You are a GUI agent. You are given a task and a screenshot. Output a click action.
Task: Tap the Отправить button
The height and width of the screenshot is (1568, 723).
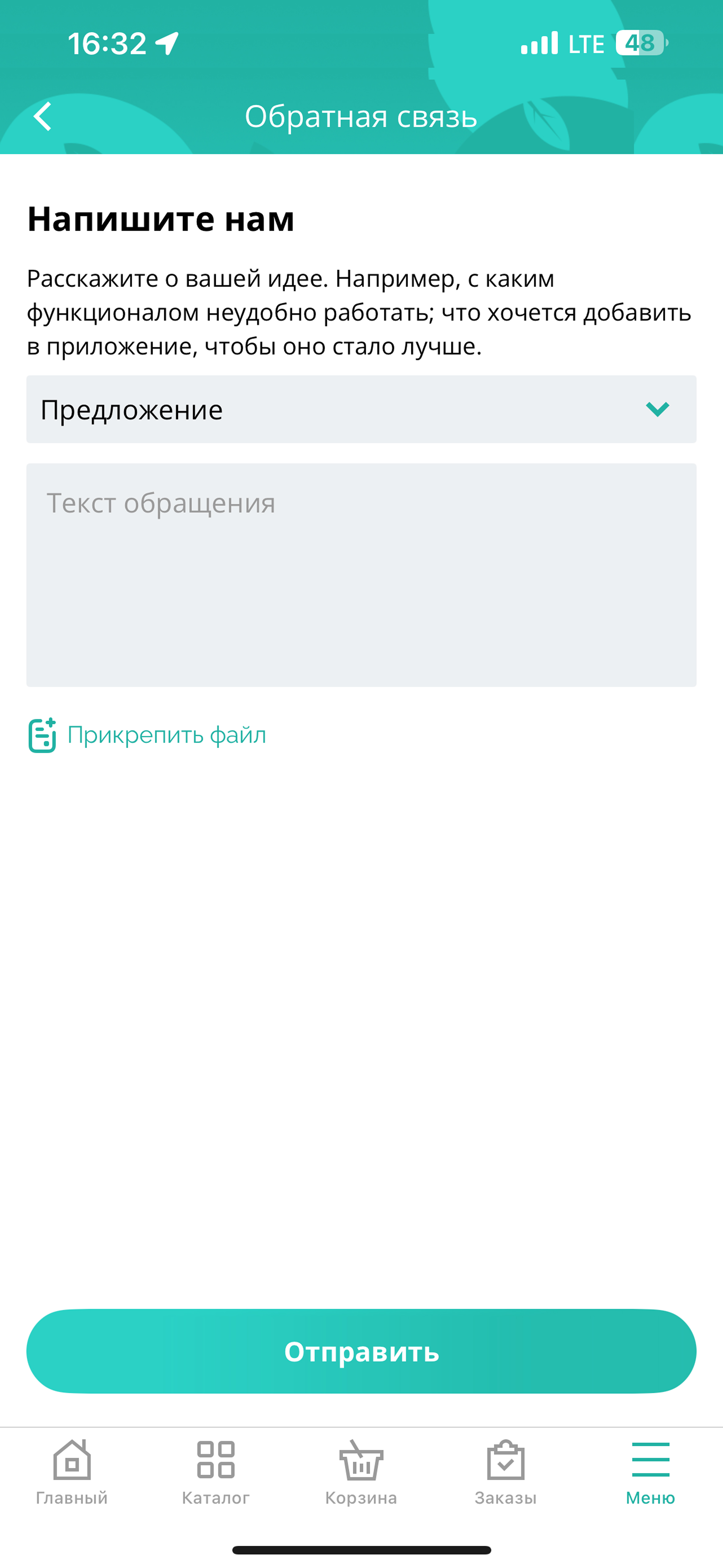click(x=361, y=1351)
